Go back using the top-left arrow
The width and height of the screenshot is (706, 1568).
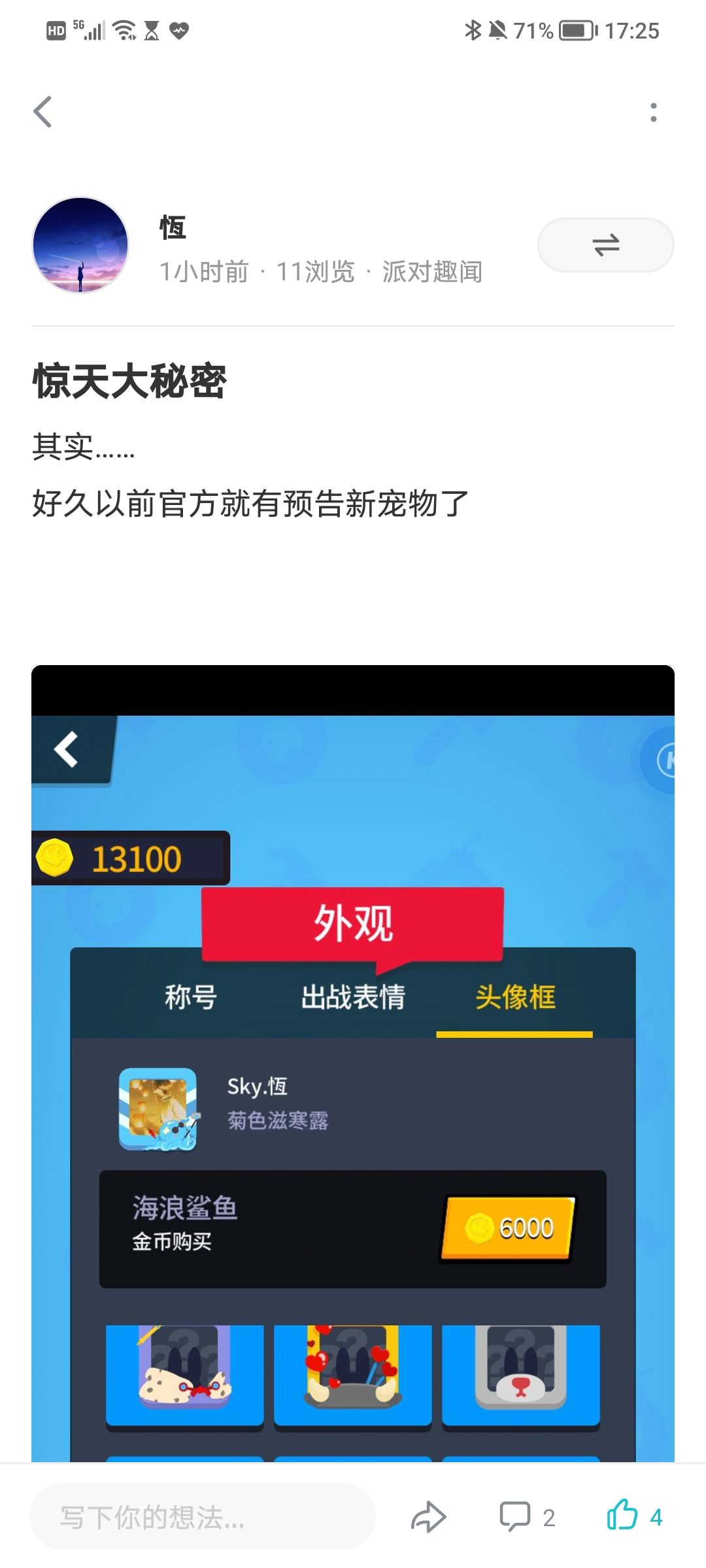tap(43, 112)
